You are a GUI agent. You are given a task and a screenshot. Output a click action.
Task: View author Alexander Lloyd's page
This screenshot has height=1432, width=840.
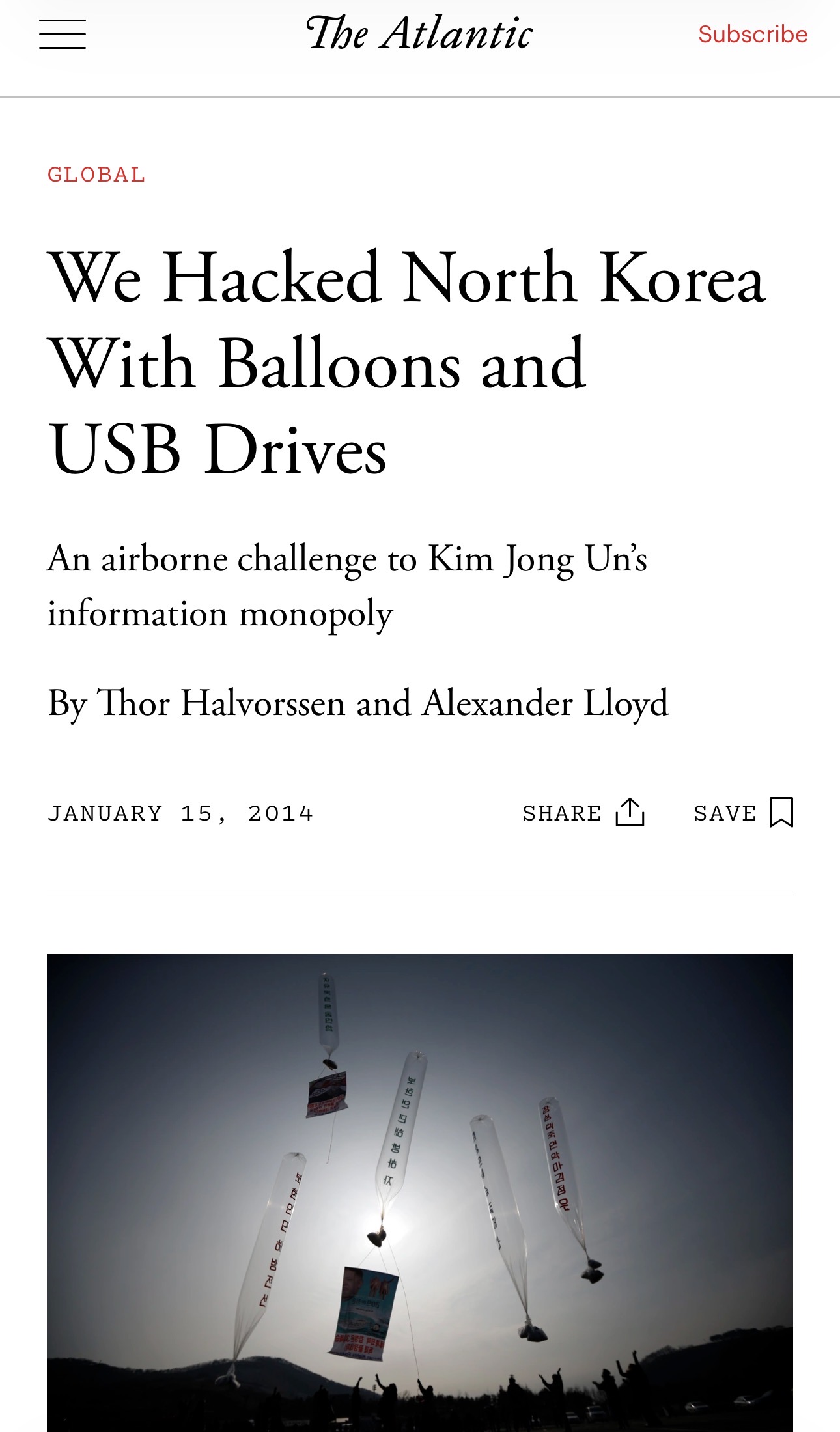546,703
